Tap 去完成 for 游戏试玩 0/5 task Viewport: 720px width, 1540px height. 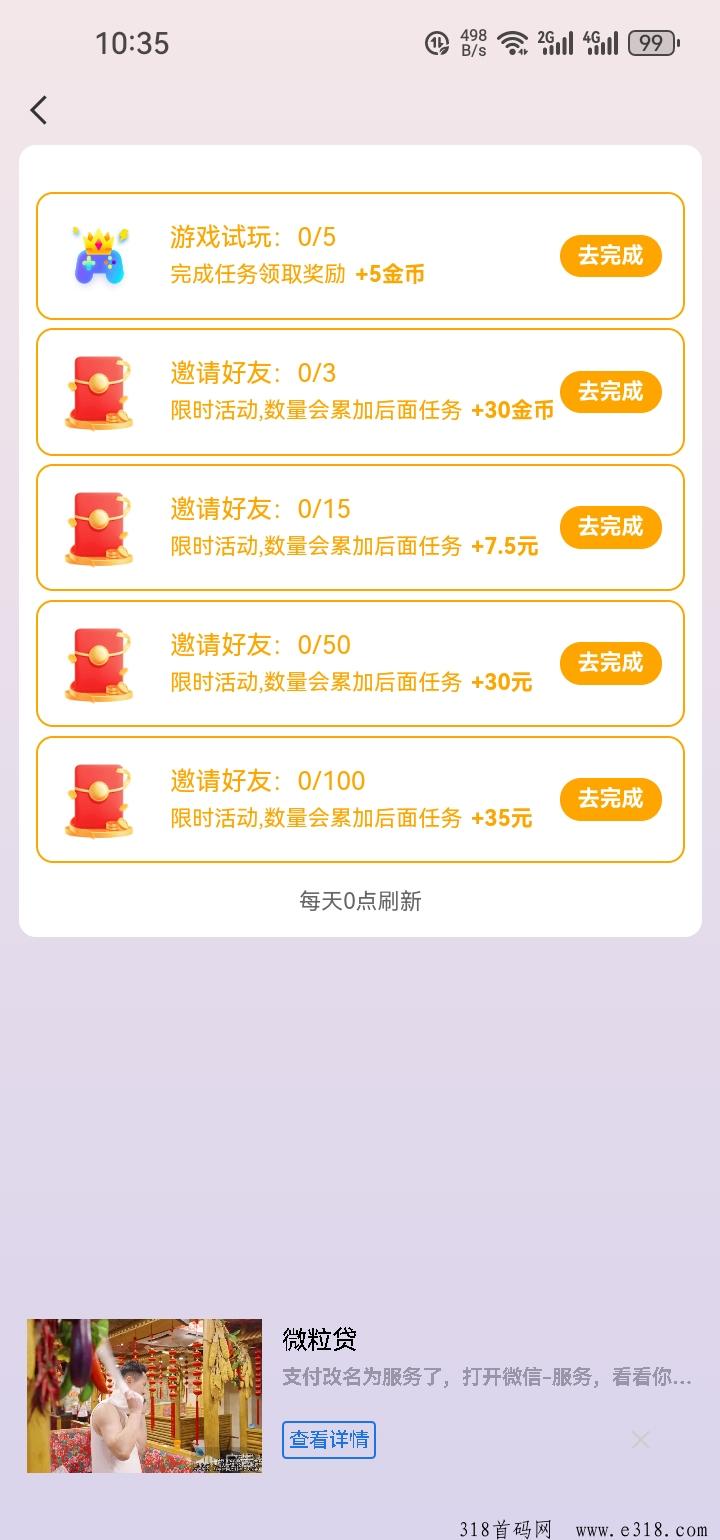click(610, 256)
